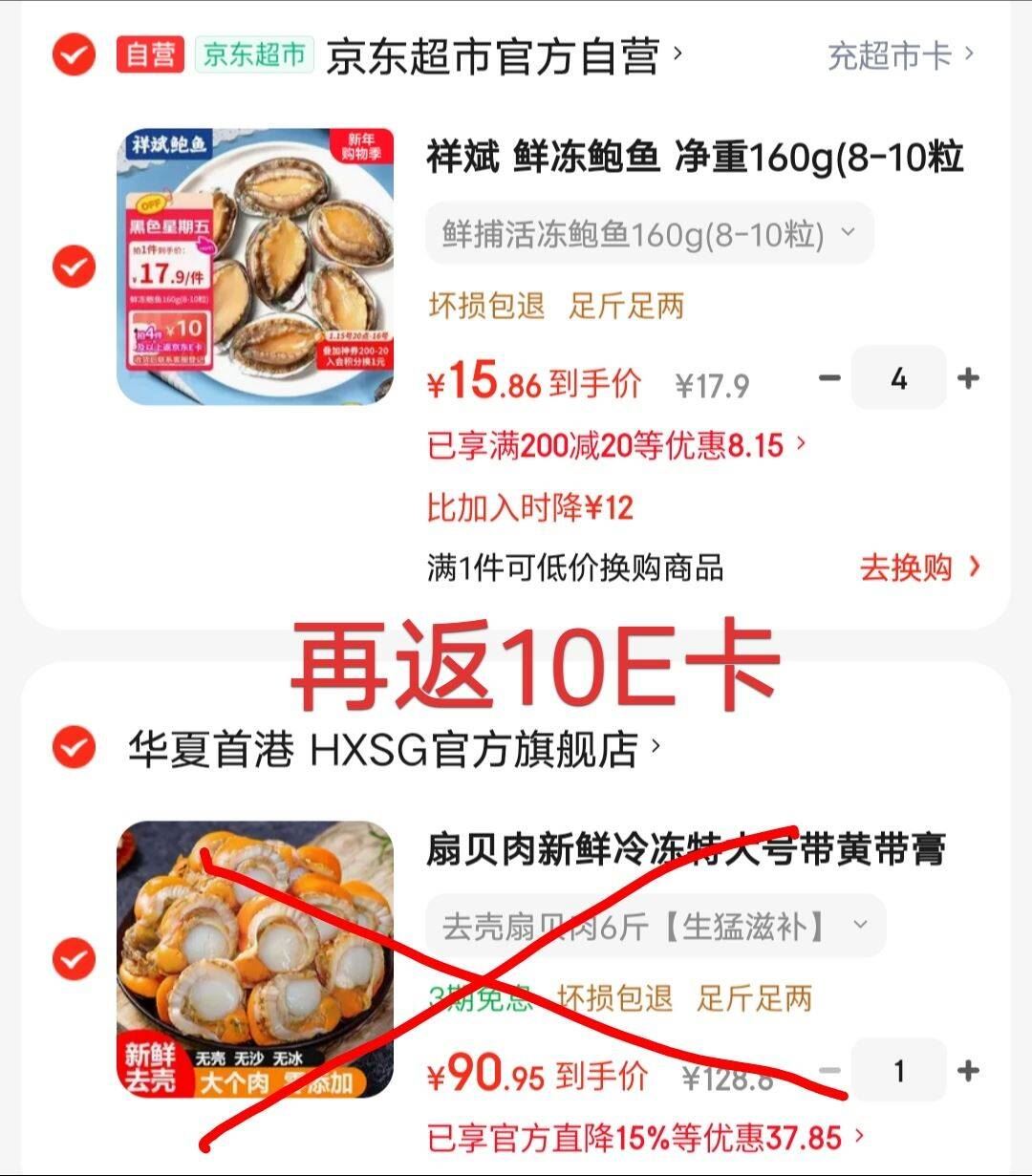The height and width of the screenshot is (1176, 1032).
Task: Open the 鲜捕活冻鲍鱼160g SKU dropdown
Action: pos(650,232)
